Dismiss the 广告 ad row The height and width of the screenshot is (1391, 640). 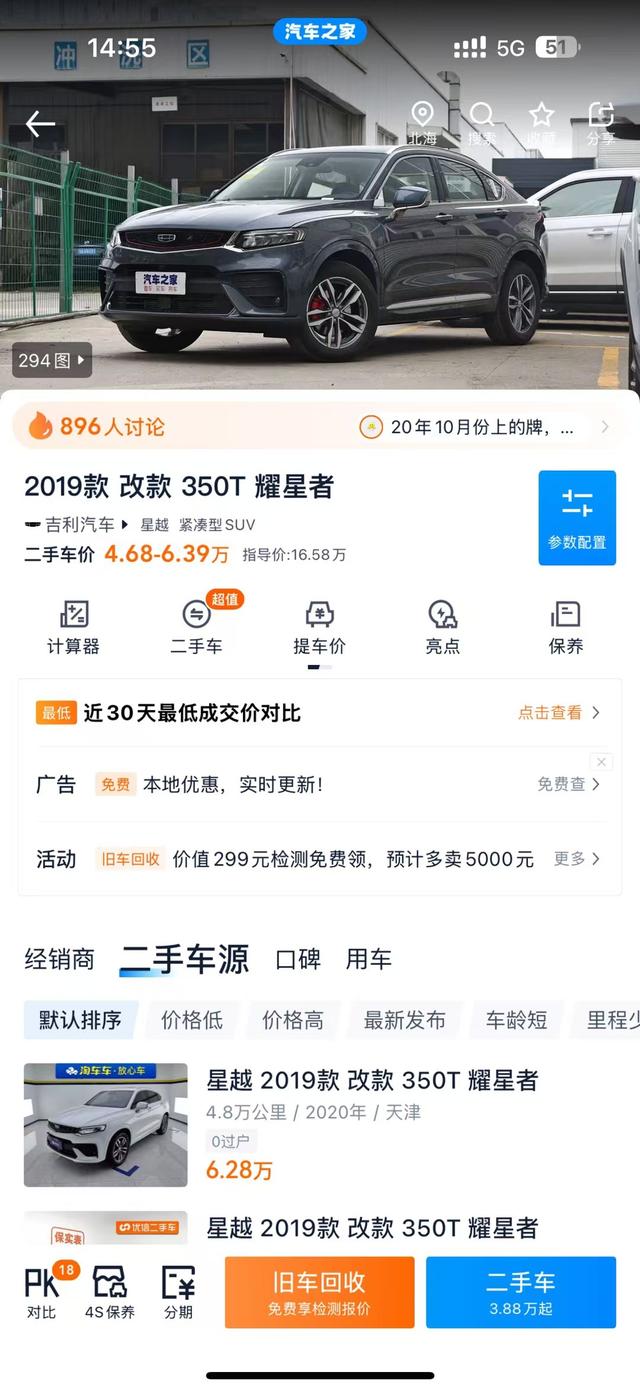(x=601, y=762)
